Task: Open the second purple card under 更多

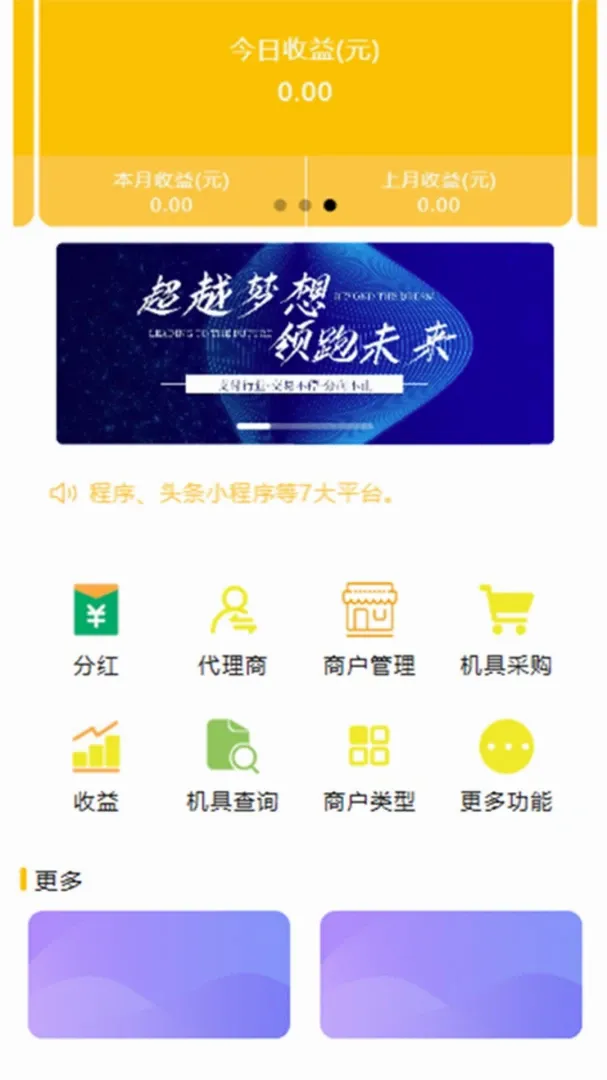Action: (x=451, y=974)
